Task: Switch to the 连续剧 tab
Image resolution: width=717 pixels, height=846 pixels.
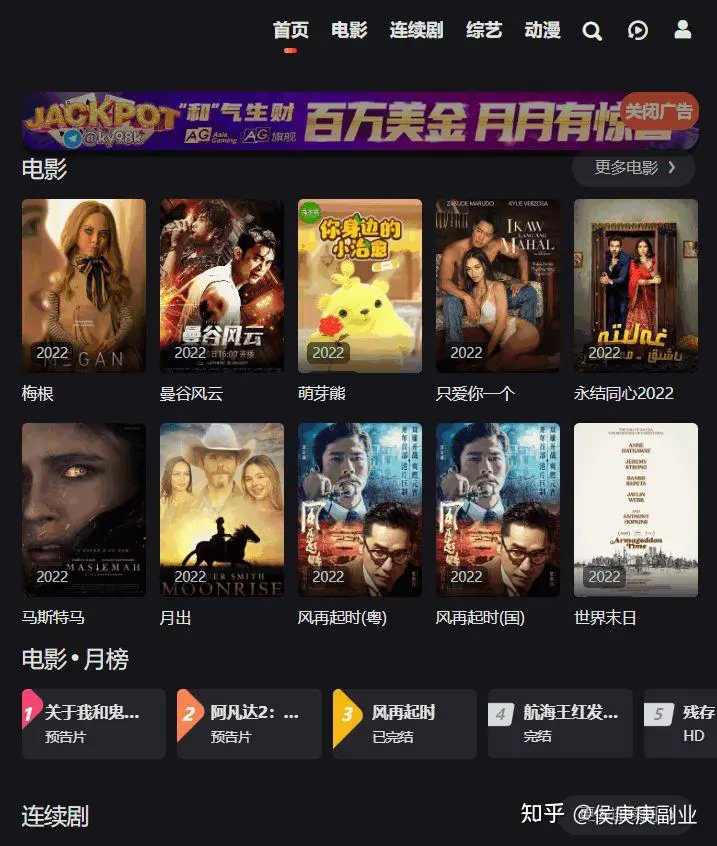Action: tap(416, 30)
